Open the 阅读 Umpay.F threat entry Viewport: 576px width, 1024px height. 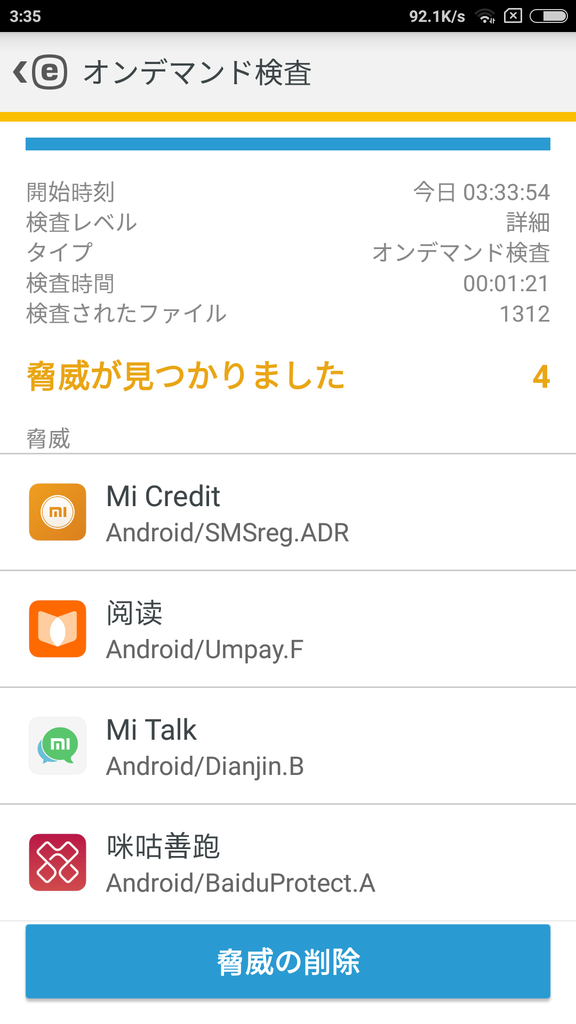pos(288,629)
